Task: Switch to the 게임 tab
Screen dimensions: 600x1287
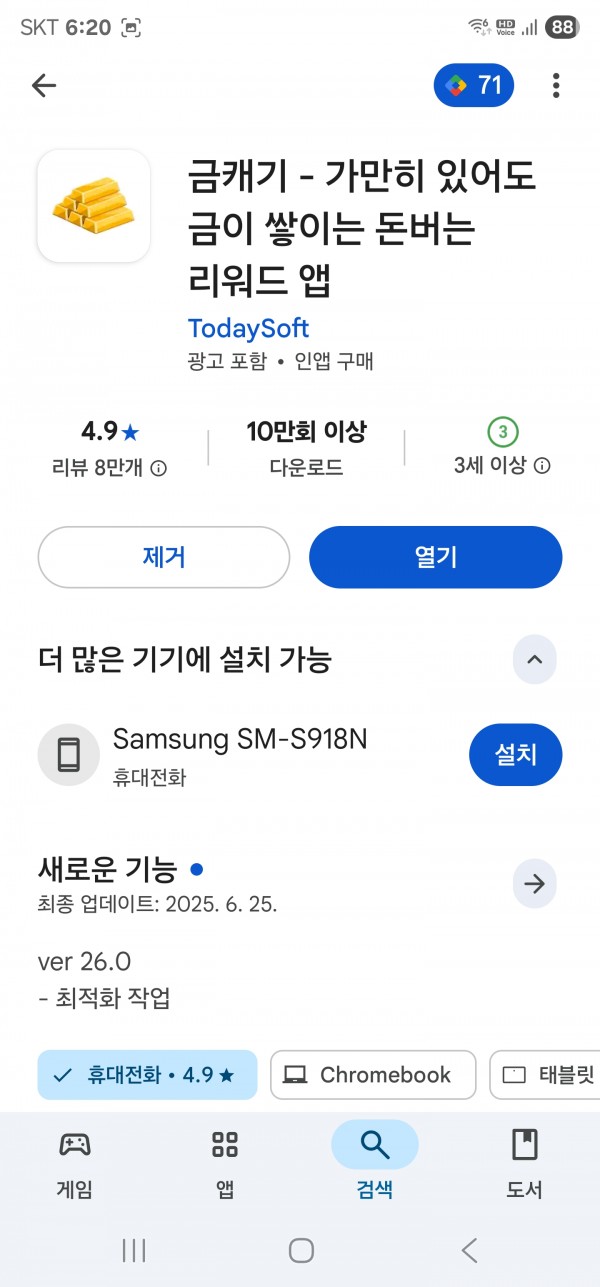Action: click(75, 1161)
